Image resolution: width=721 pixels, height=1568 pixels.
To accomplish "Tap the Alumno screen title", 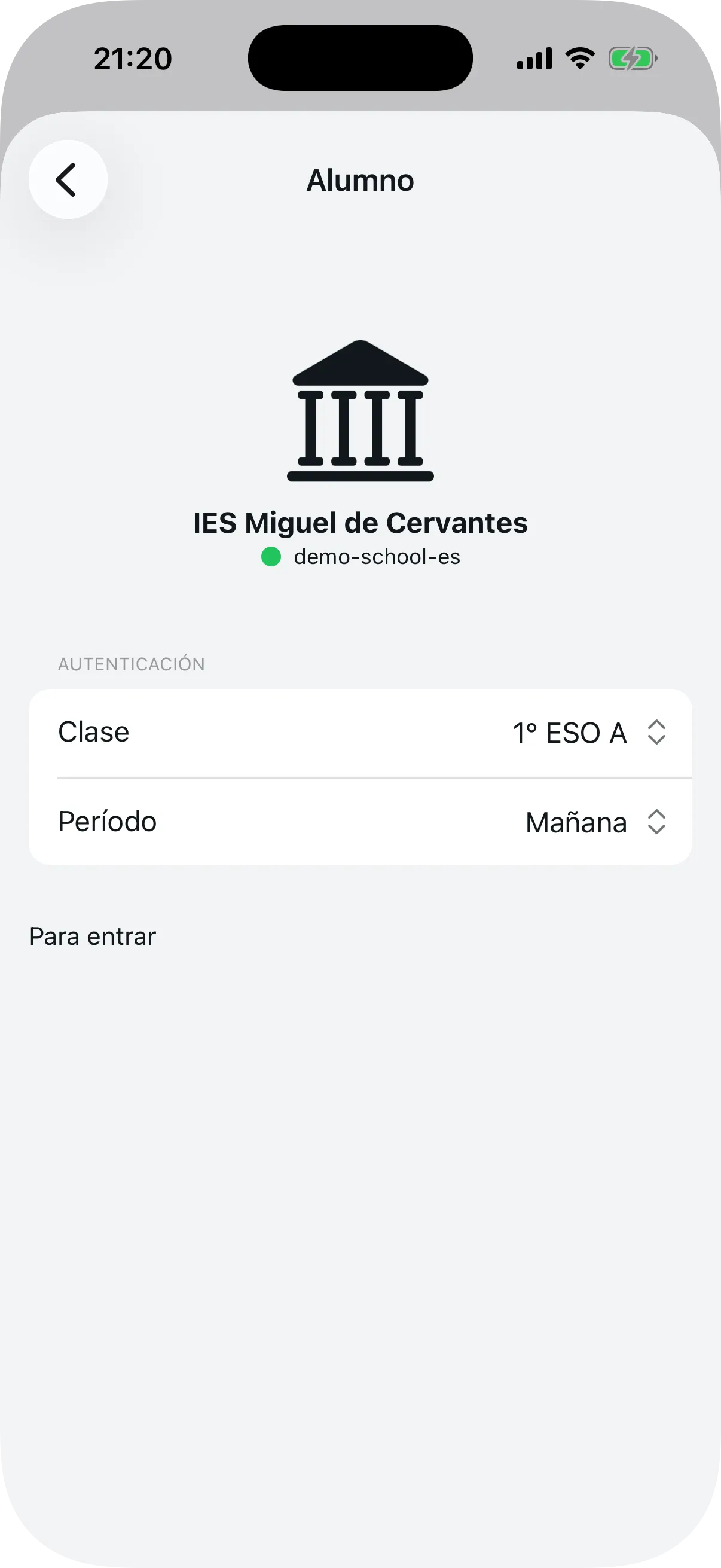I will tap(360, 180).
